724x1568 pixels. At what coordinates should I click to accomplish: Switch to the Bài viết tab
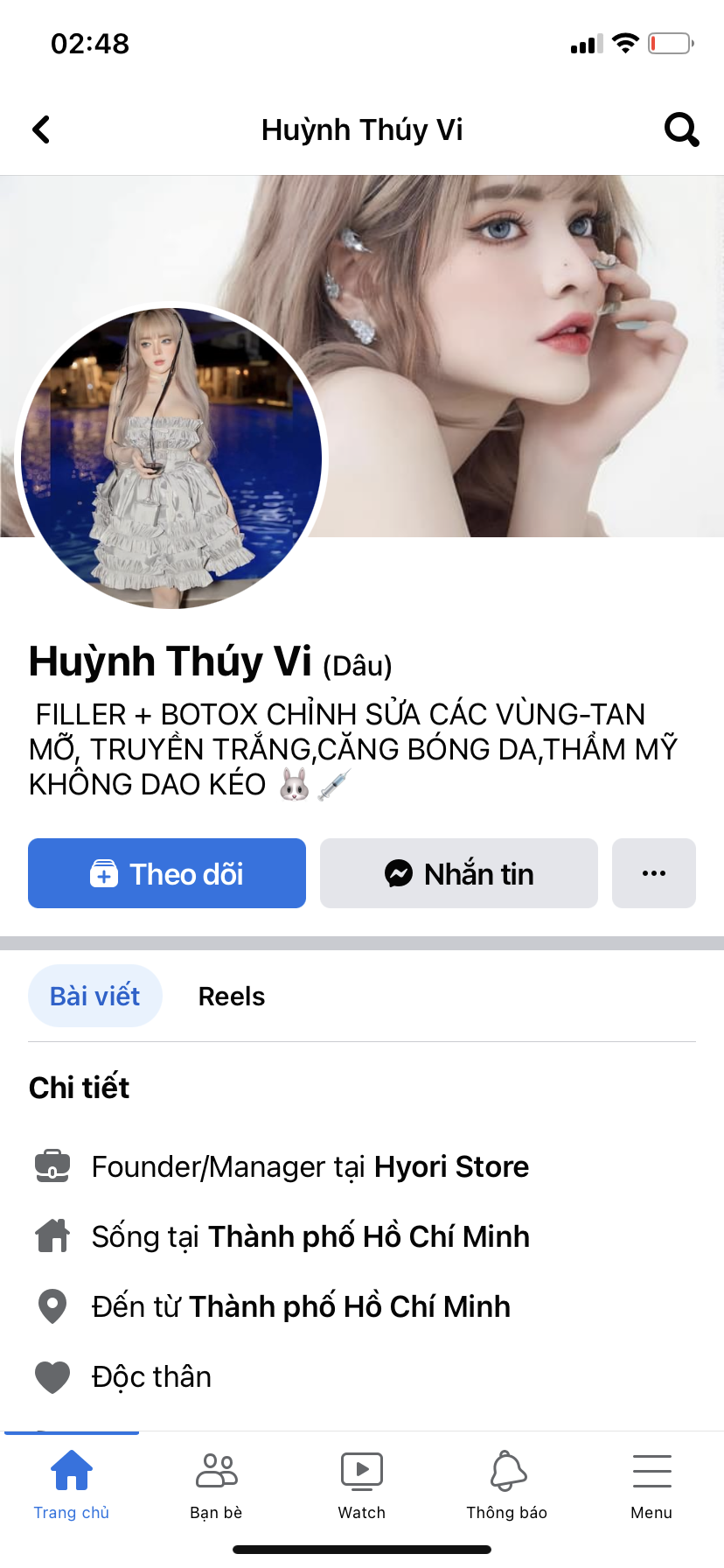(x=94, y=996)
